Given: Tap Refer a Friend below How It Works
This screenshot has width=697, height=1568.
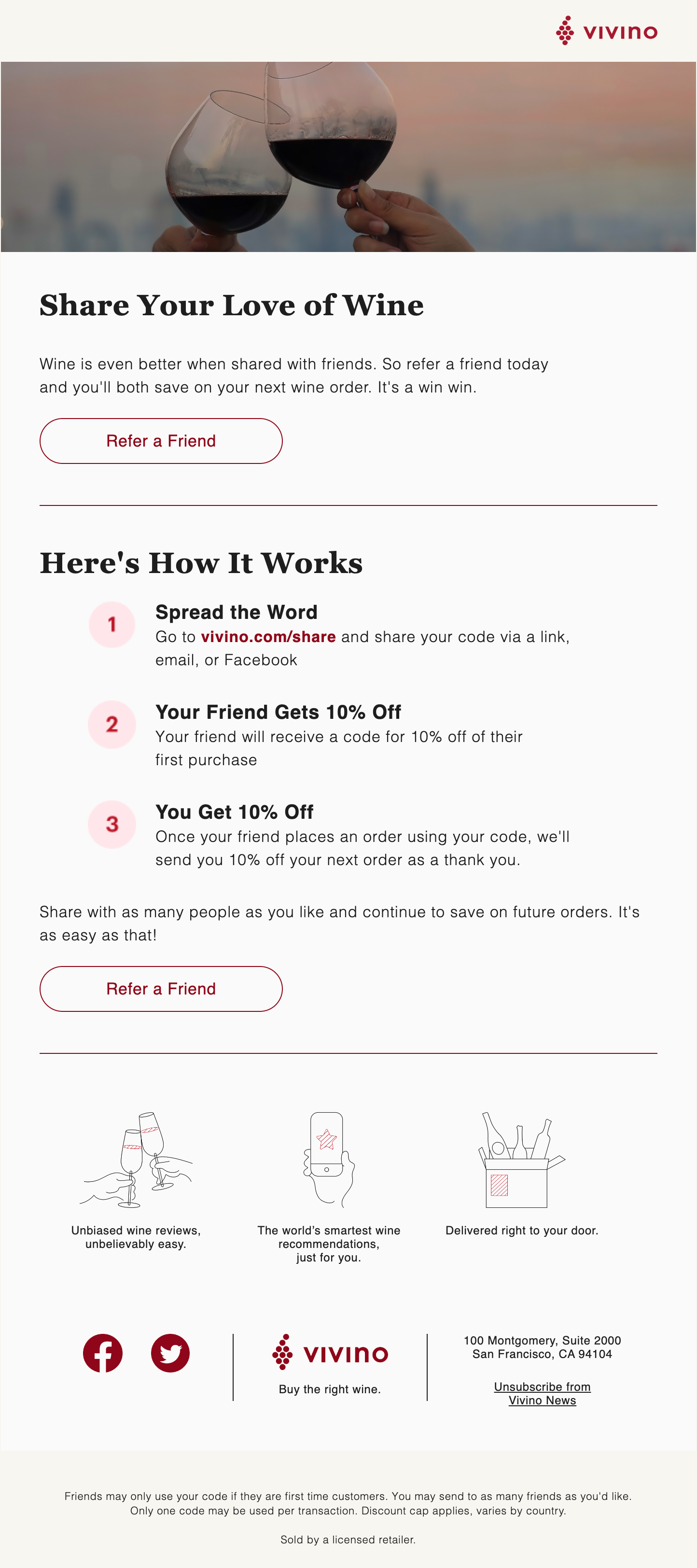Looking at the screenshot, I should 161,989.
